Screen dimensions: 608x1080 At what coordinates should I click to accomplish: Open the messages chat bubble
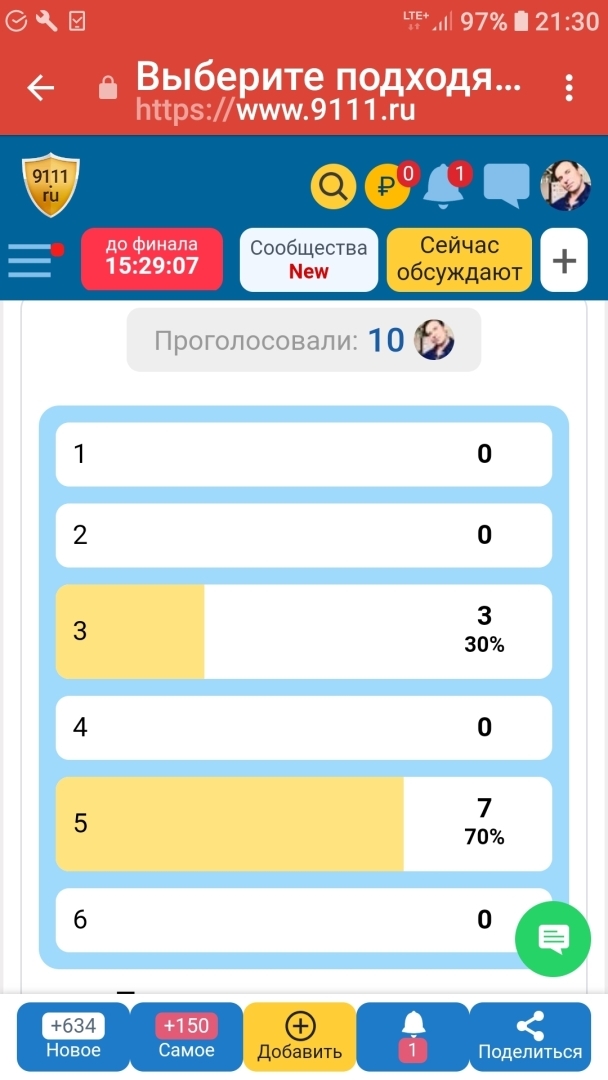pos(506,186)
